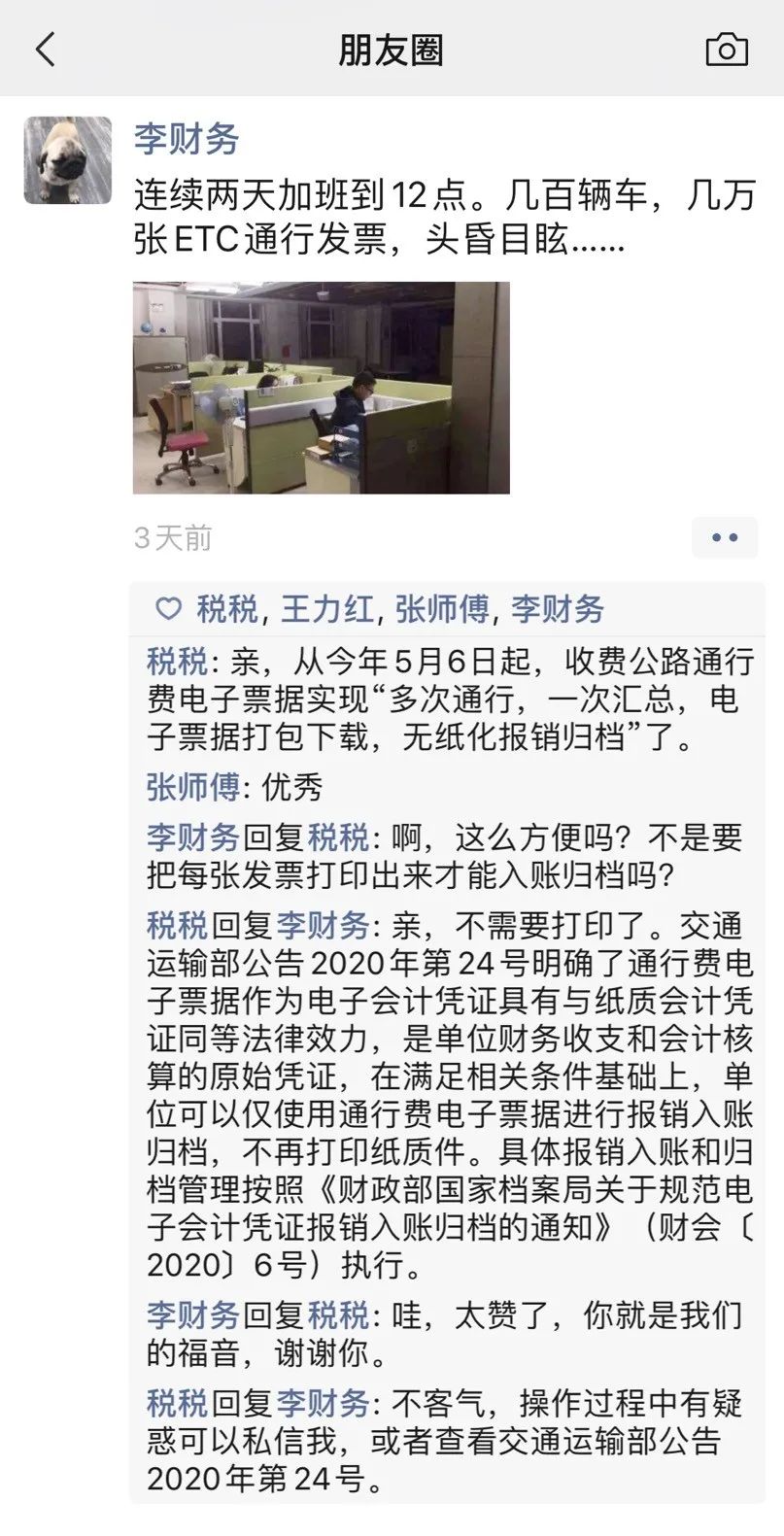Open 李财务's profile from the post's name heading
The image size is (784, 1536).
click(x=187, y=139)
